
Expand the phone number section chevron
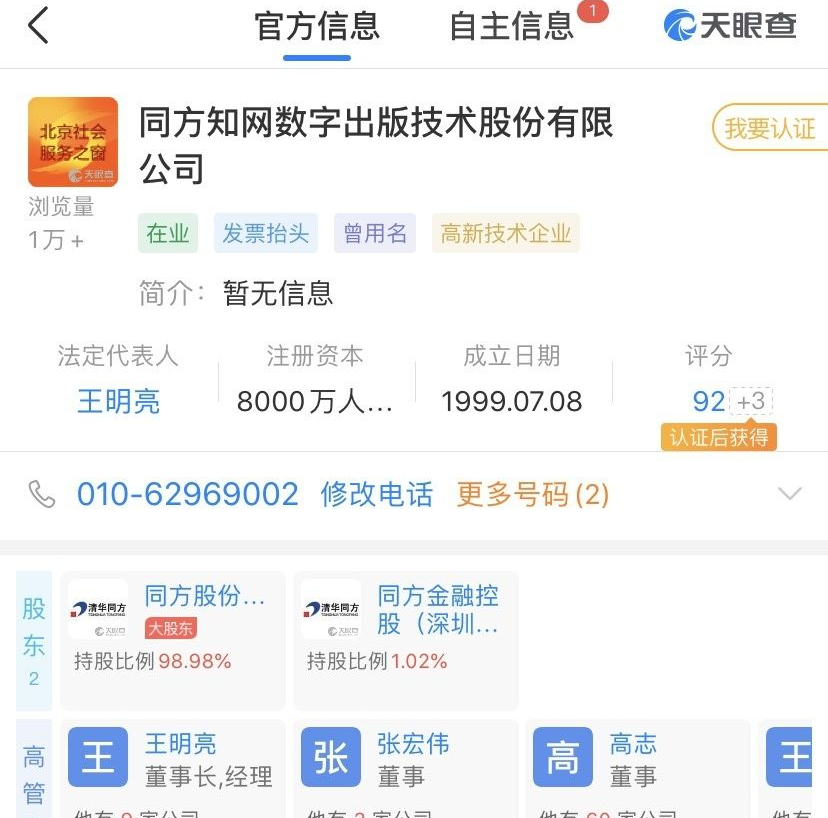coord(789,494)
